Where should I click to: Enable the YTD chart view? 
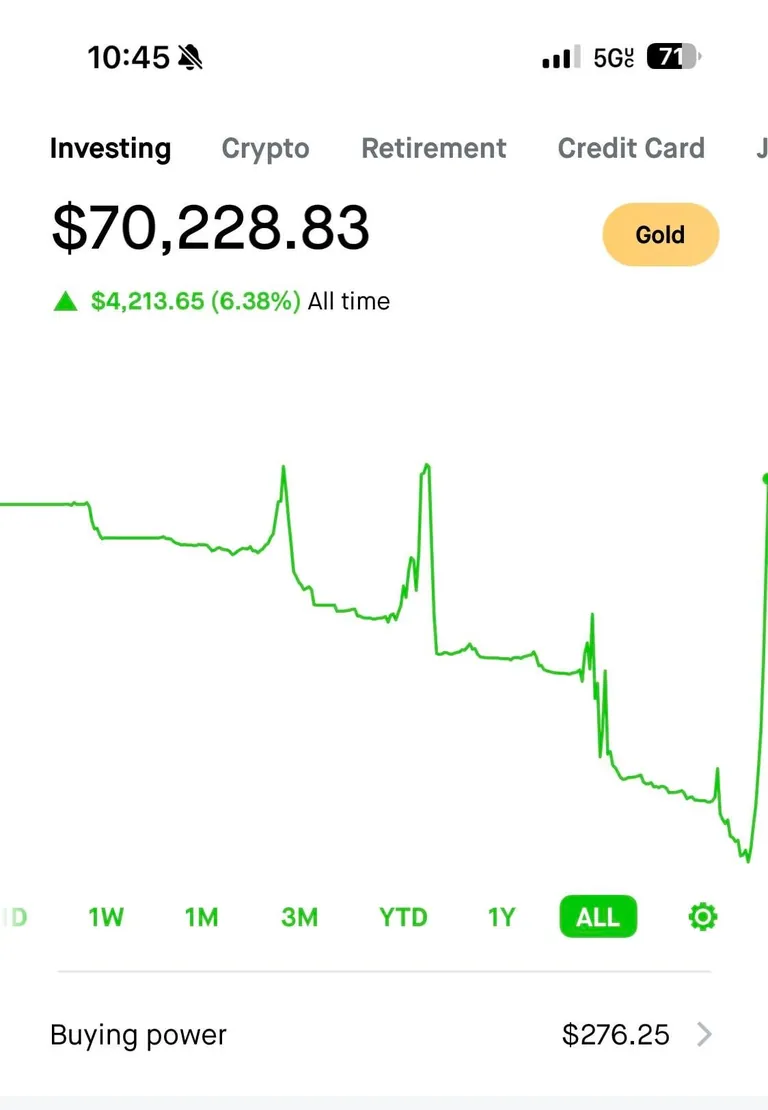point(402,916)
